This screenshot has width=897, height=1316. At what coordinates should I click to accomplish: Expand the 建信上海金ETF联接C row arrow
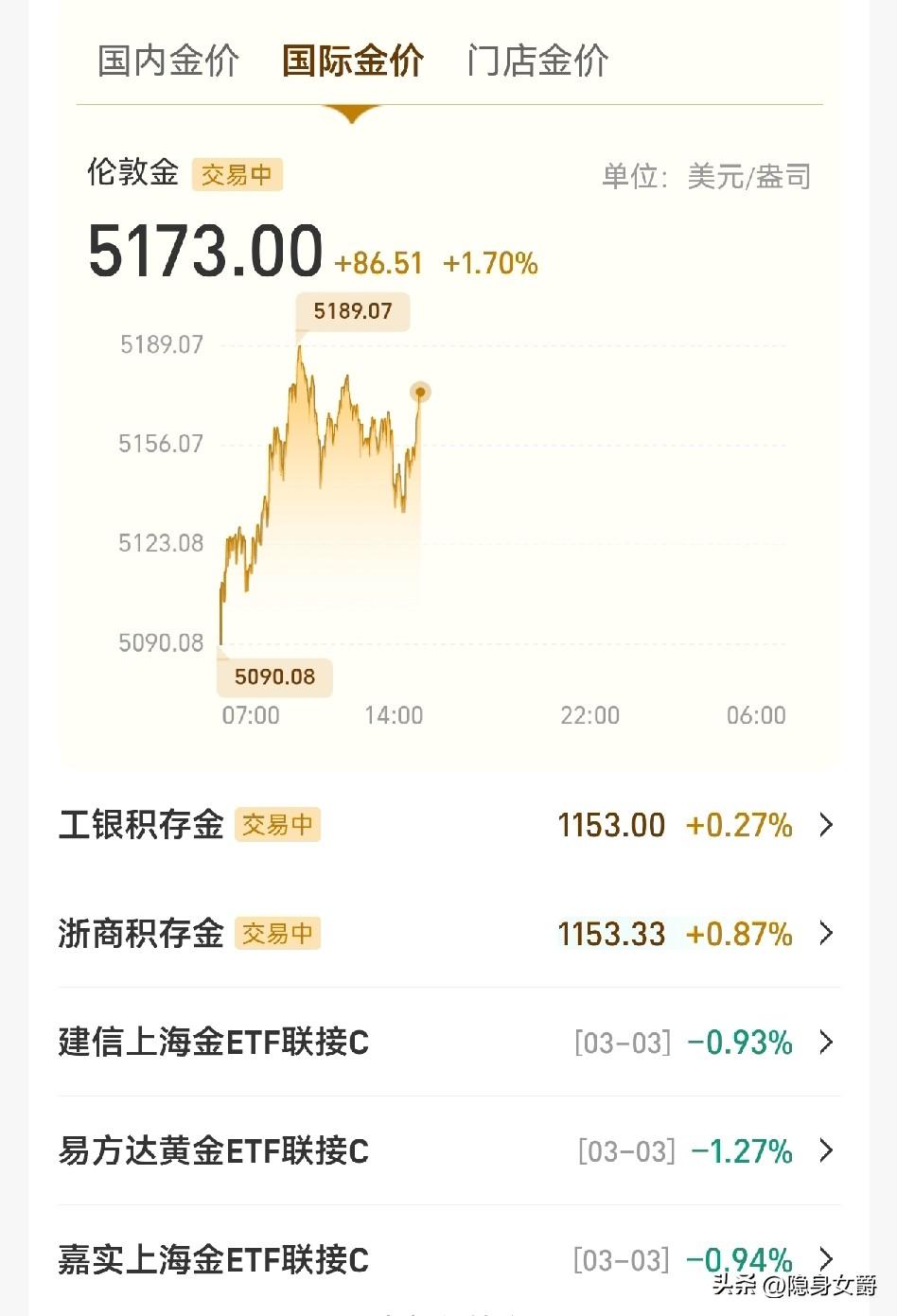(827, 1043)
